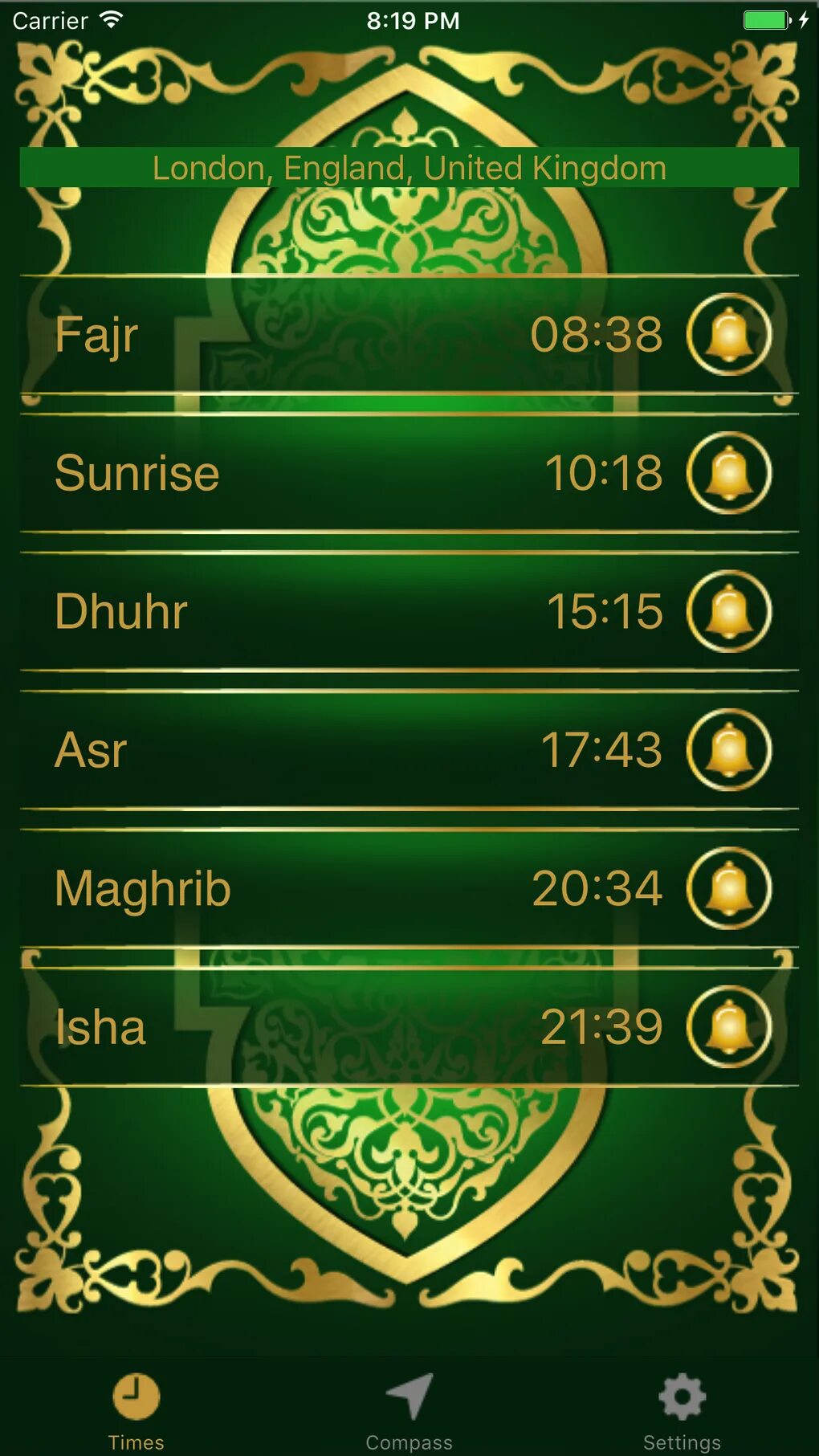Toggle the Isha alarm bell

click(x=729, y=1026)
